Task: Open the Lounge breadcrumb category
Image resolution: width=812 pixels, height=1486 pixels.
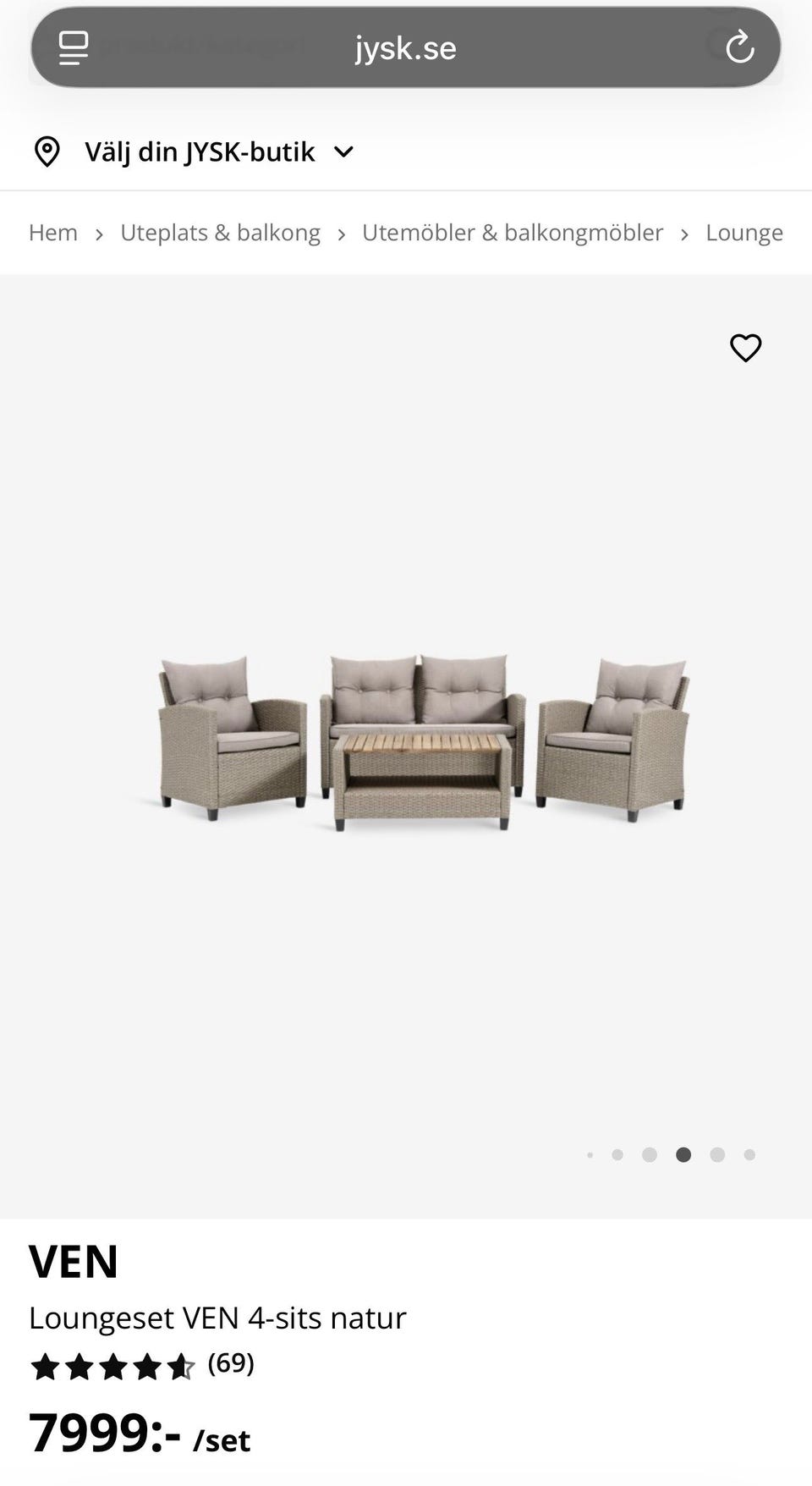Action: [744, 233]
